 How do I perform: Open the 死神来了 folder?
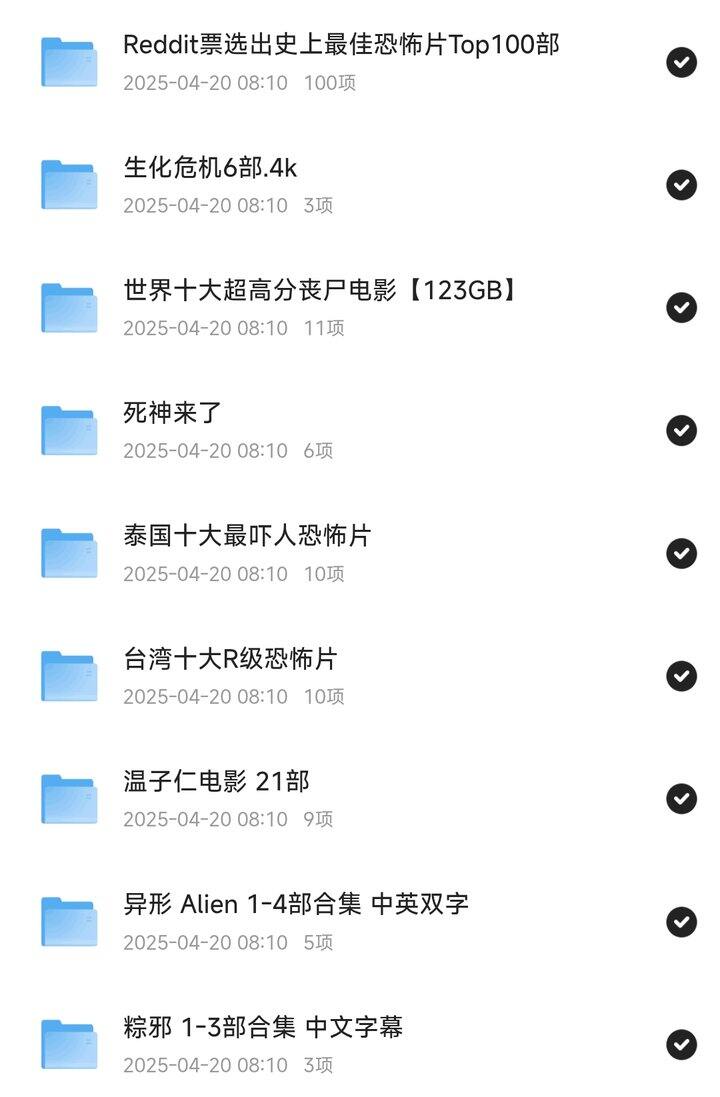pos(172,414)
